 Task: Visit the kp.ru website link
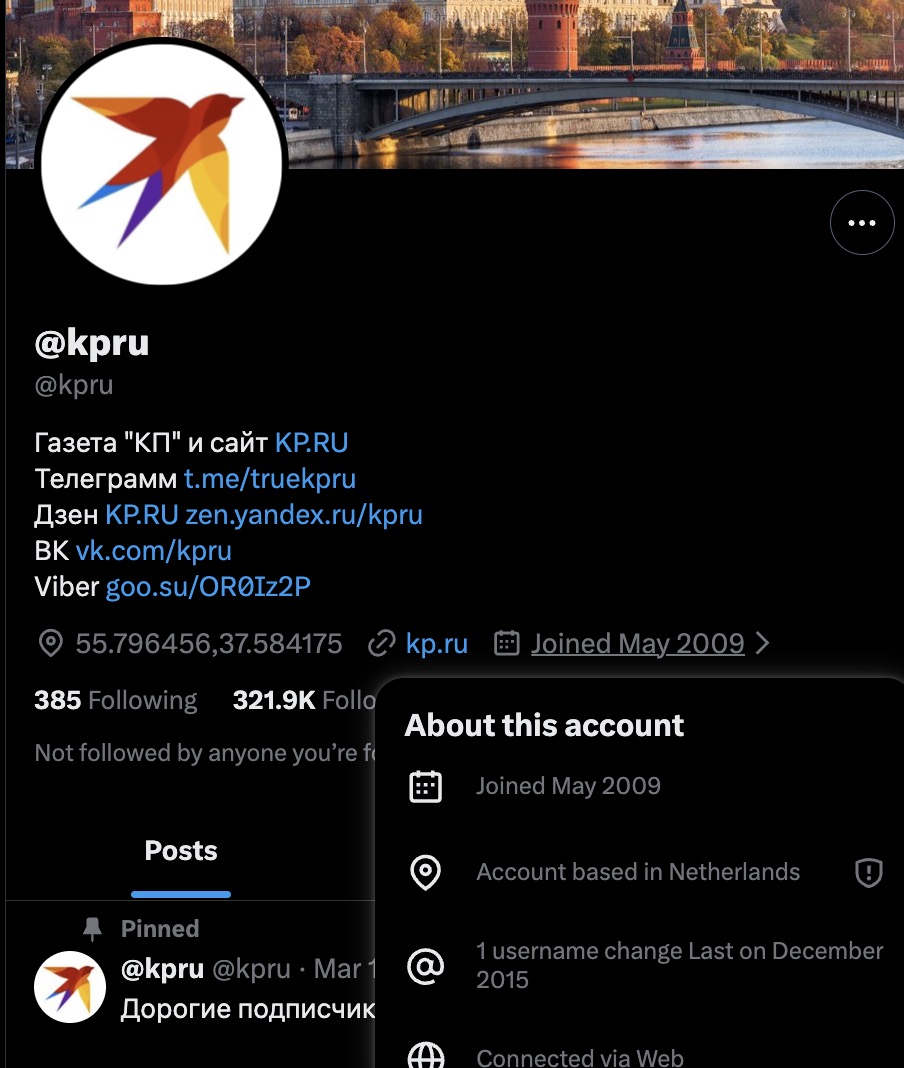(x=436, y=644)
